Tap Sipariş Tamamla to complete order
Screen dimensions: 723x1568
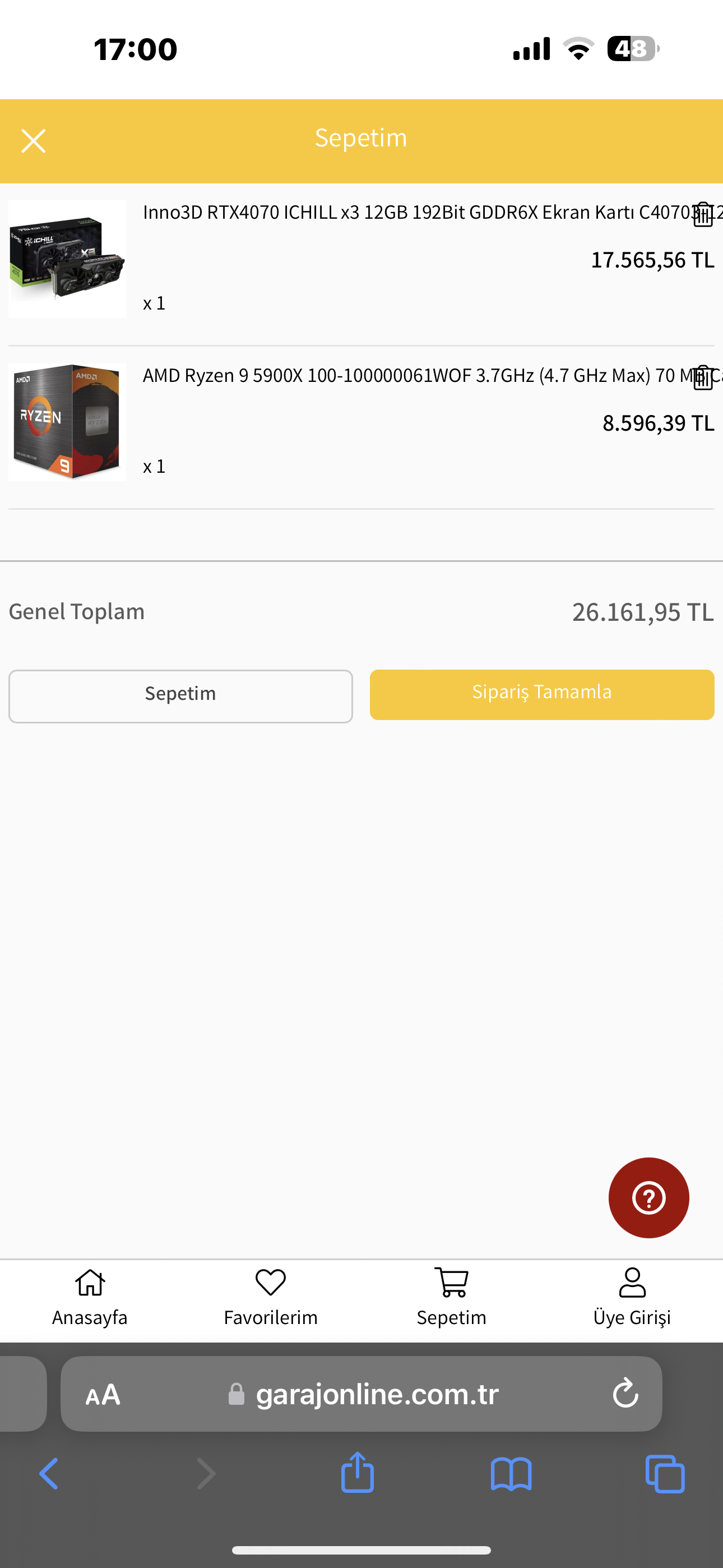click(x=541, y=694)
